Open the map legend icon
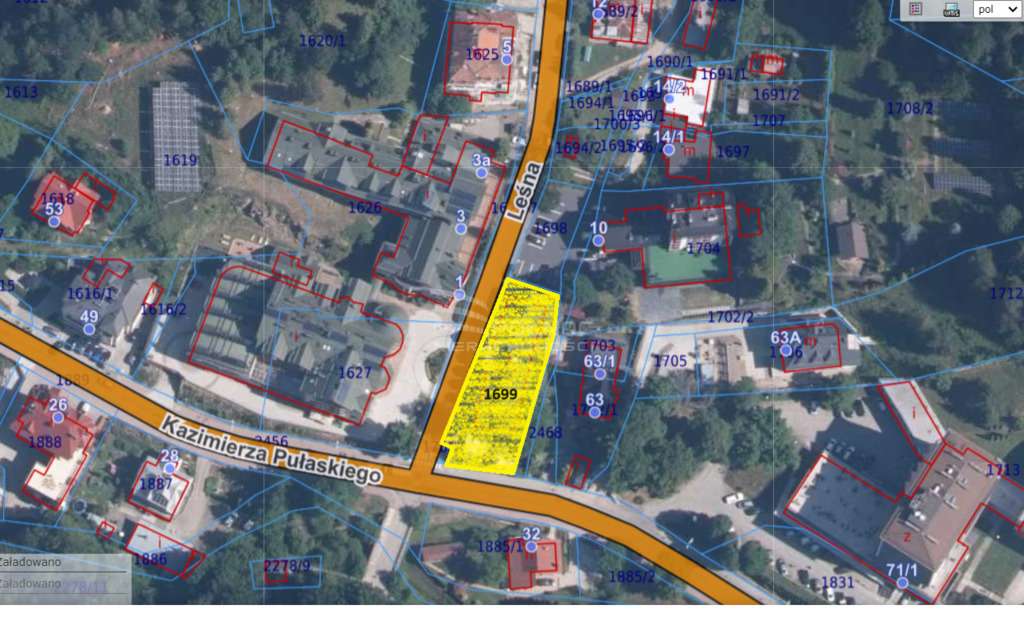The height and width of the screenshot is (644, 1024). pos(915,9)
